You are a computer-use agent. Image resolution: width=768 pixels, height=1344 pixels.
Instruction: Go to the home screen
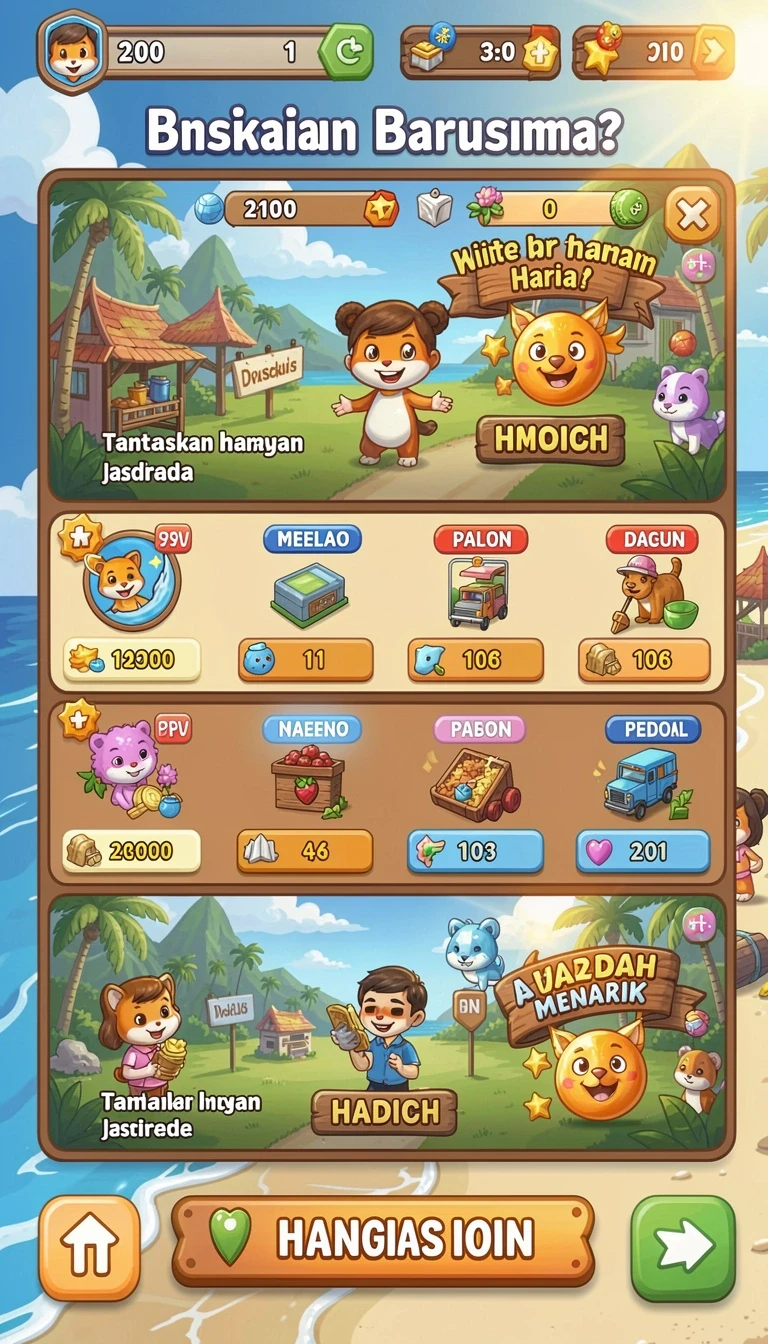coord(89,1247)
